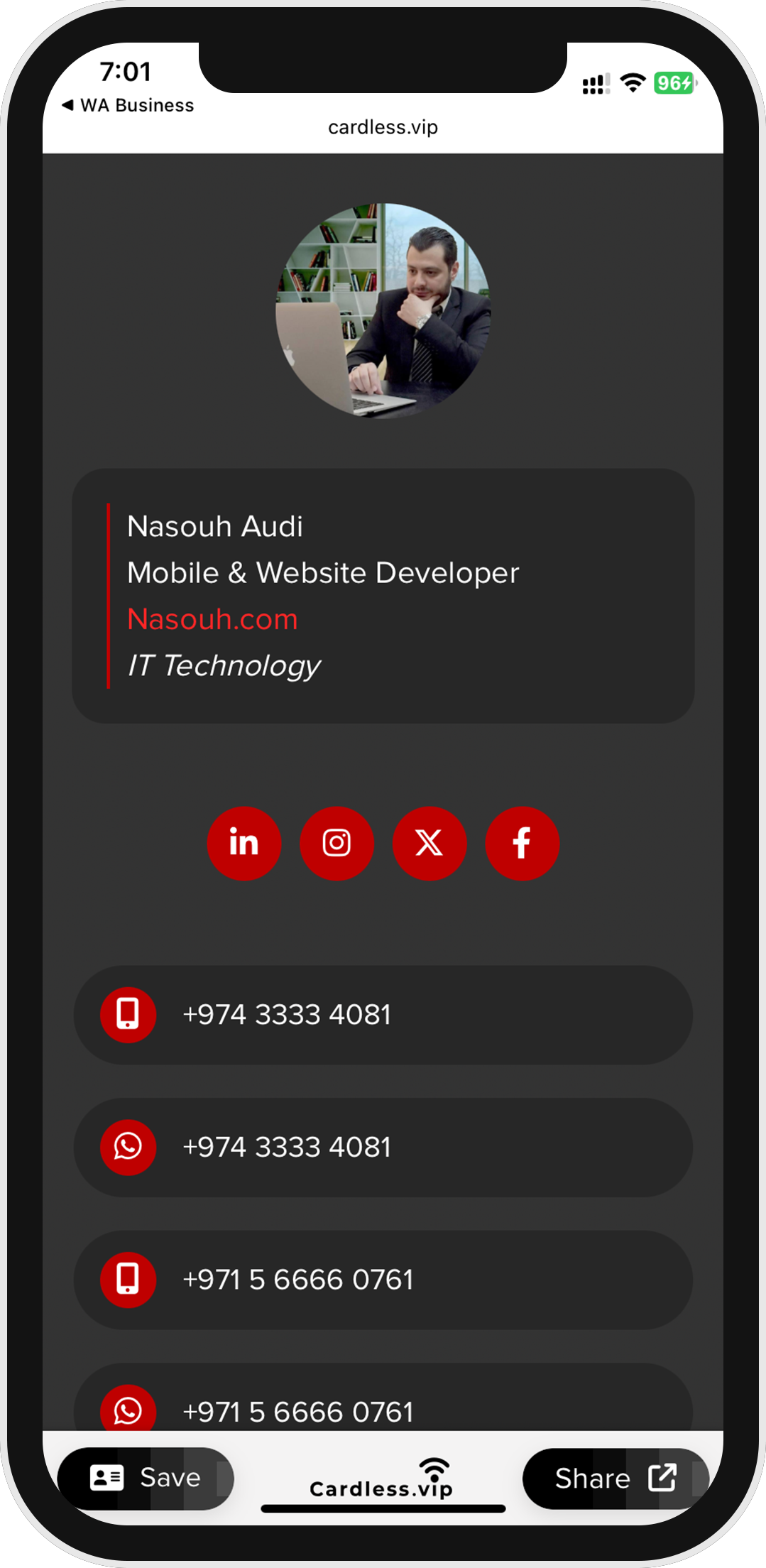This screenshot has height=1568, width=766.
Task: Call +971 5 6666 0761 via phone row
Action: (383, 1280)
